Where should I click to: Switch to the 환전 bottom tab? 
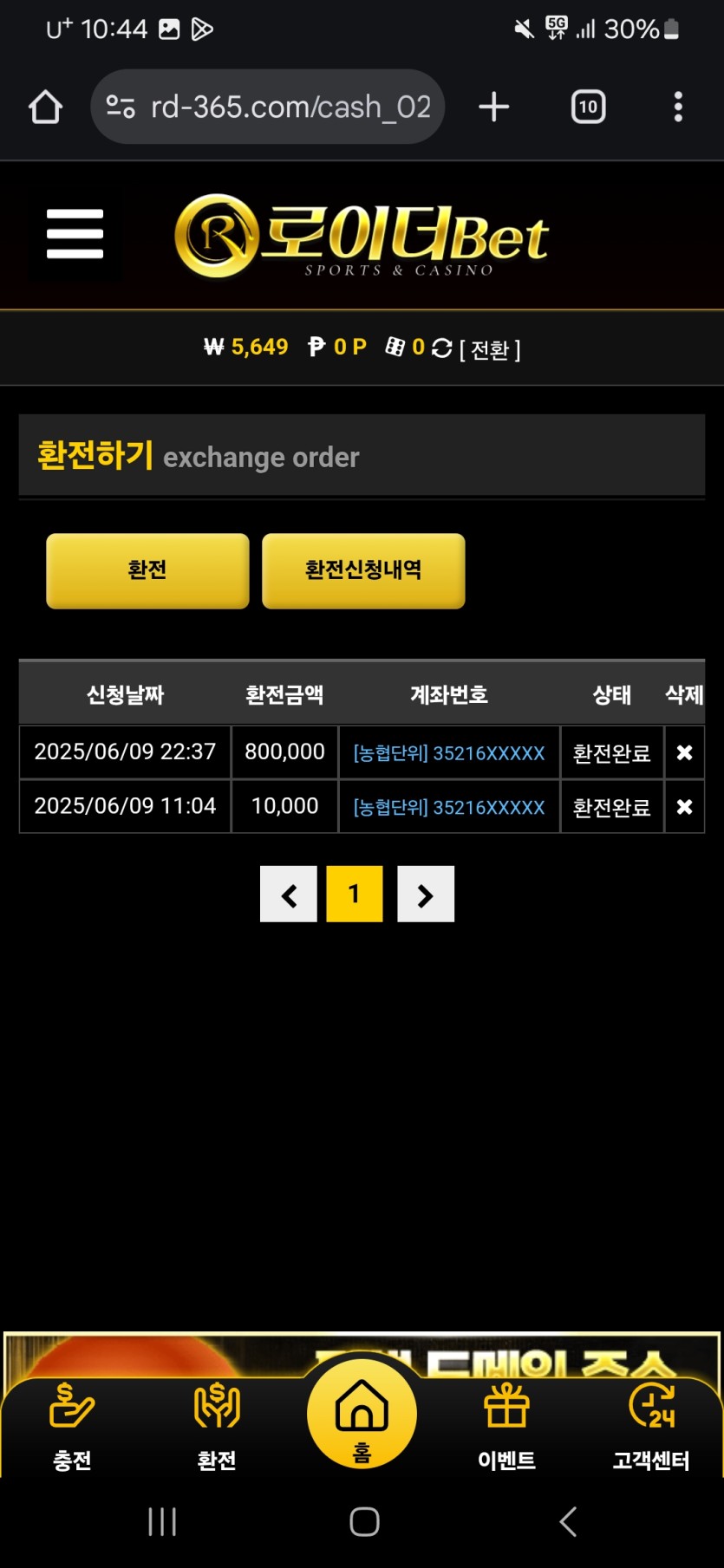pyautogui.click(x=217, y=1428)
